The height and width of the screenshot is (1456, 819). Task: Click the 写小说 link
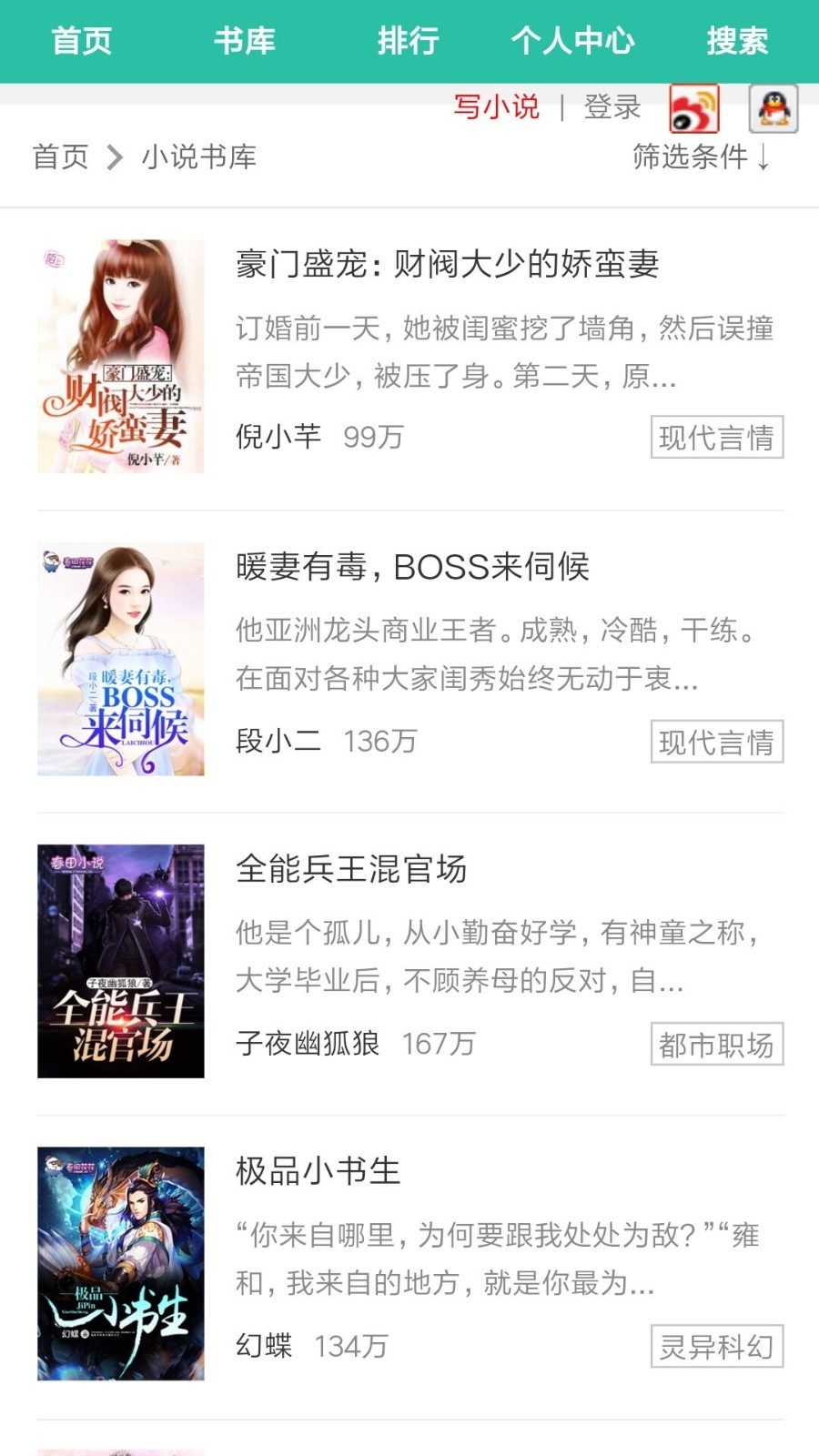click(x=496, y=107)
